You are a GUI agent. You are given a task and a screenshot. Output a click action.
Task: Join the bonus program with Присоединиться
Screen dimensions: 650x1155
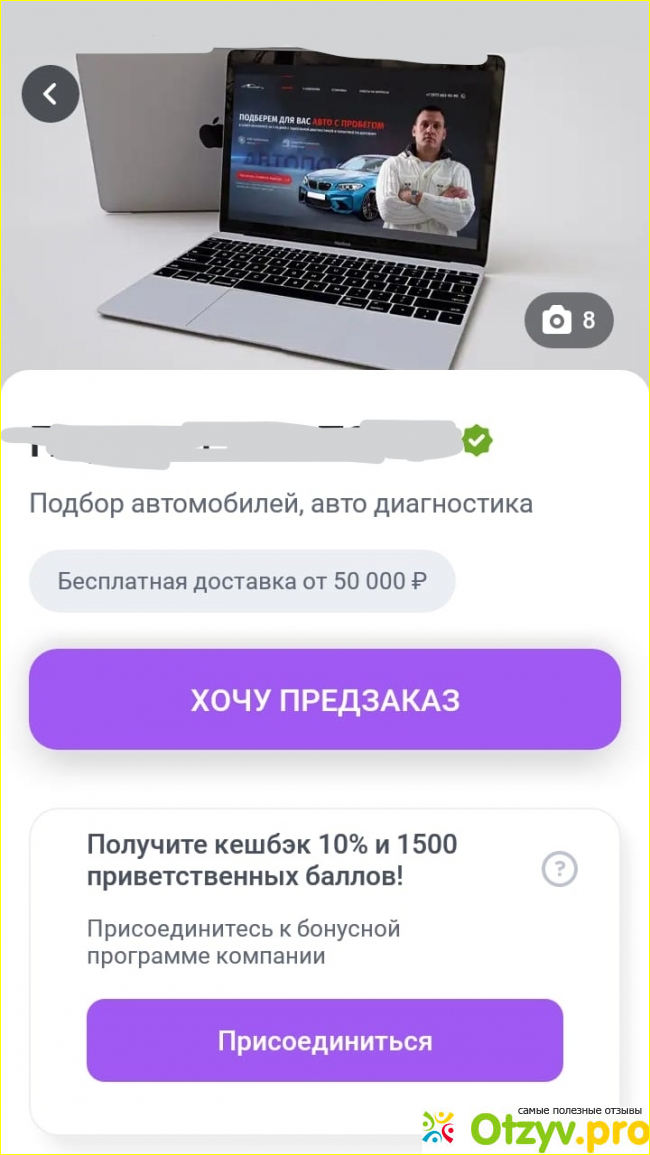[x=325, y=1040]
